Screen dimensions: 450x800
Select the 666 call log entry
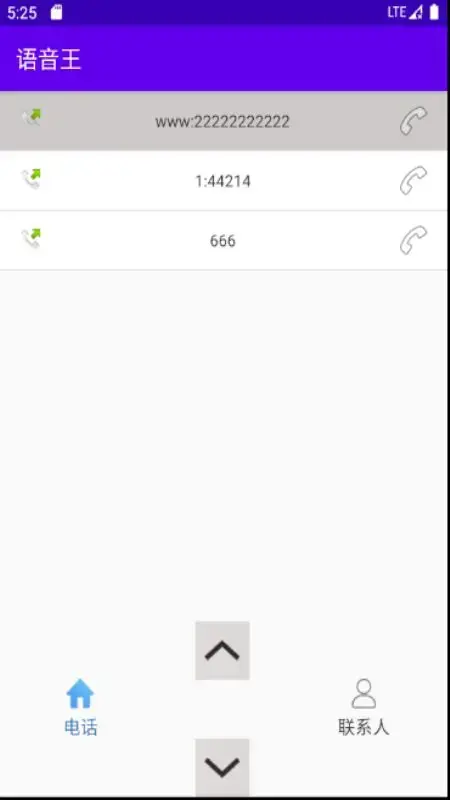pyautogui.click(x=223, y=240)
